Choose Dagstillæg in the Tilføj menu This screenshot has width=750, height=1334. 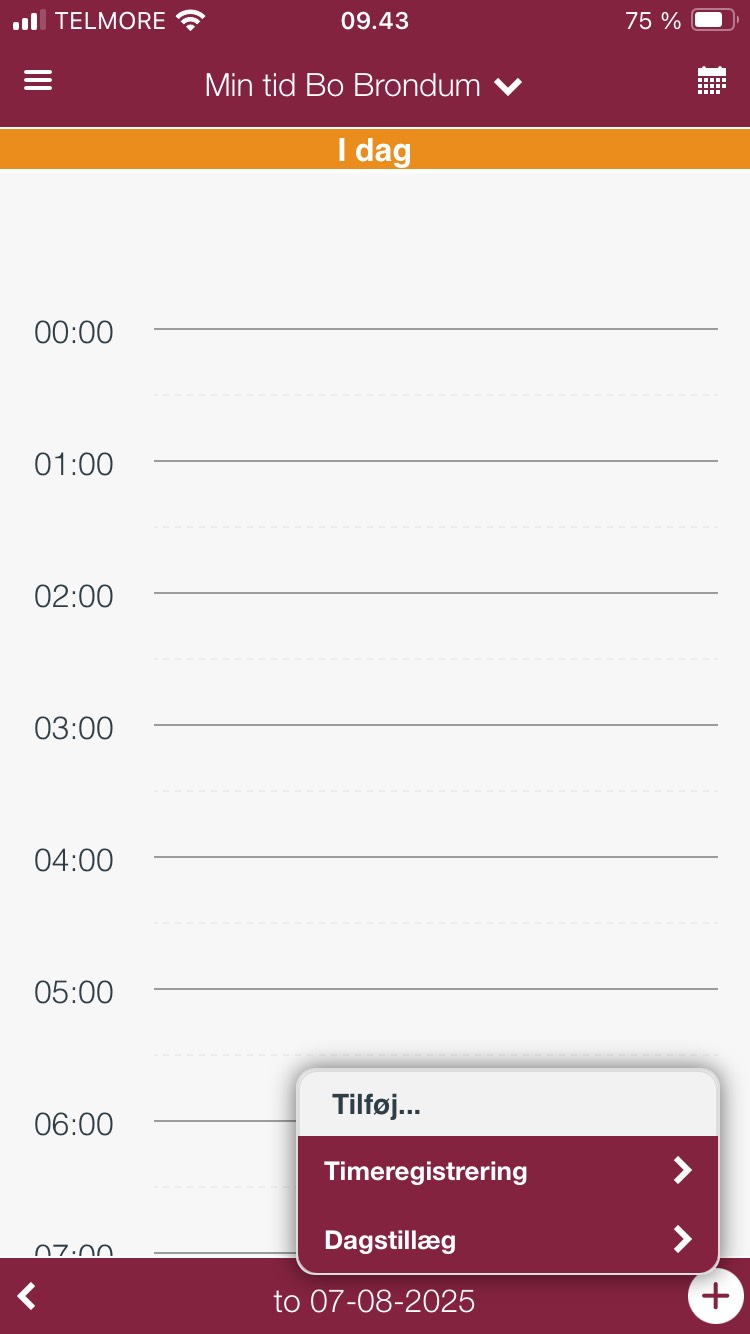tap(508, 1240)
